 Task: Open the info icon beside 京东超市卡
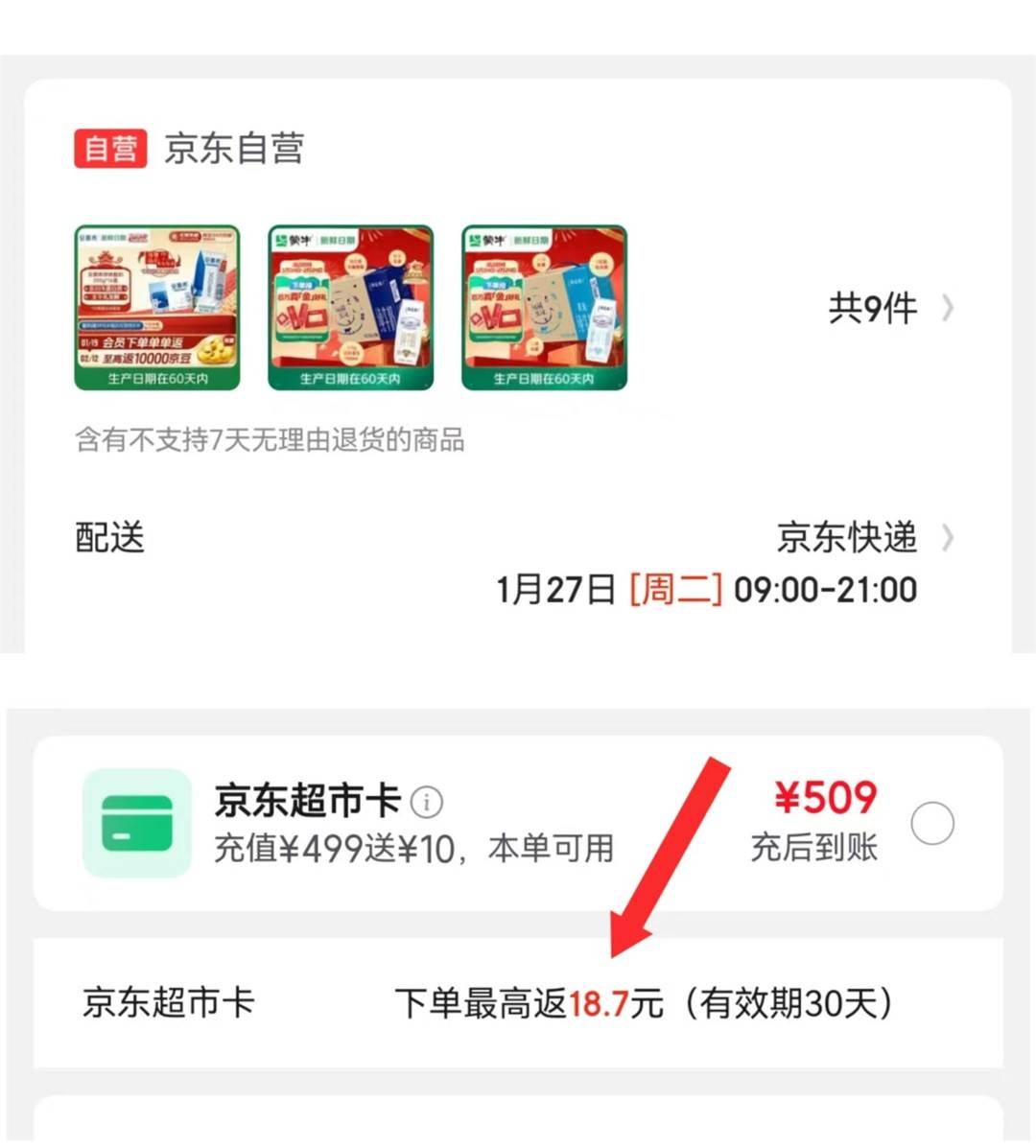pos(427,801)
